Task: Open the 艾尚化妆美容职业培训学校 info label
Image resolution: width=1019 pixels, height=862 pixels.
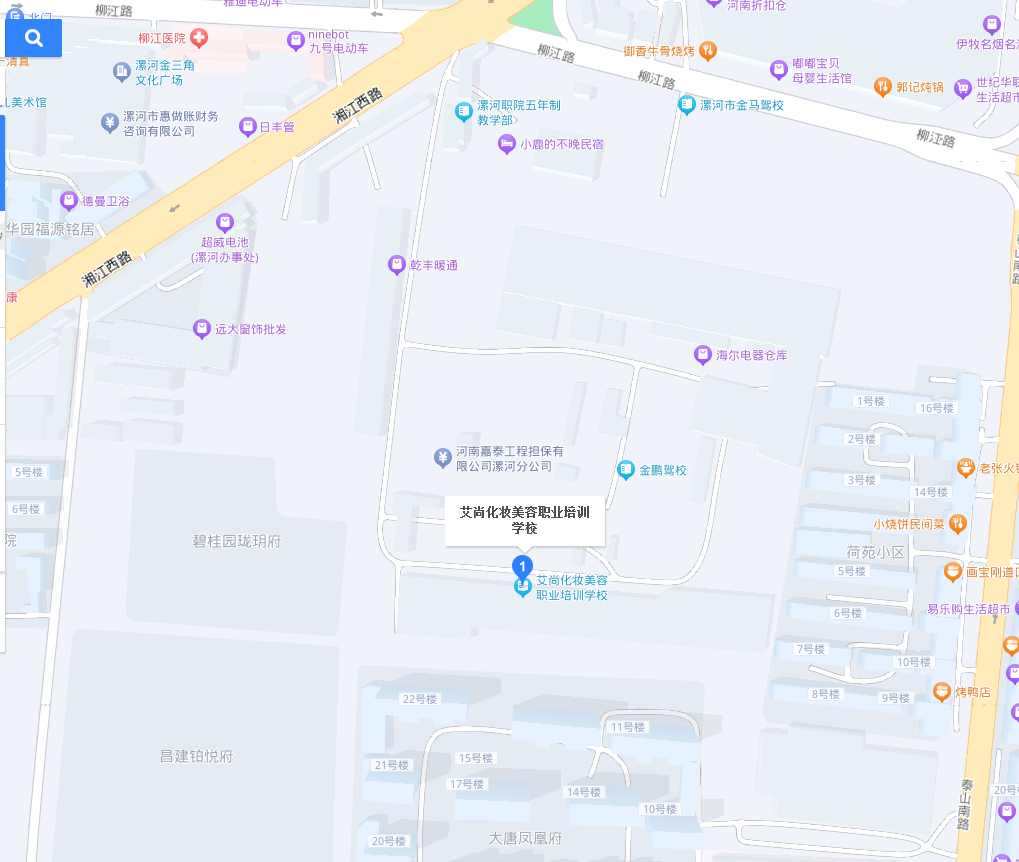Action: 524,520
